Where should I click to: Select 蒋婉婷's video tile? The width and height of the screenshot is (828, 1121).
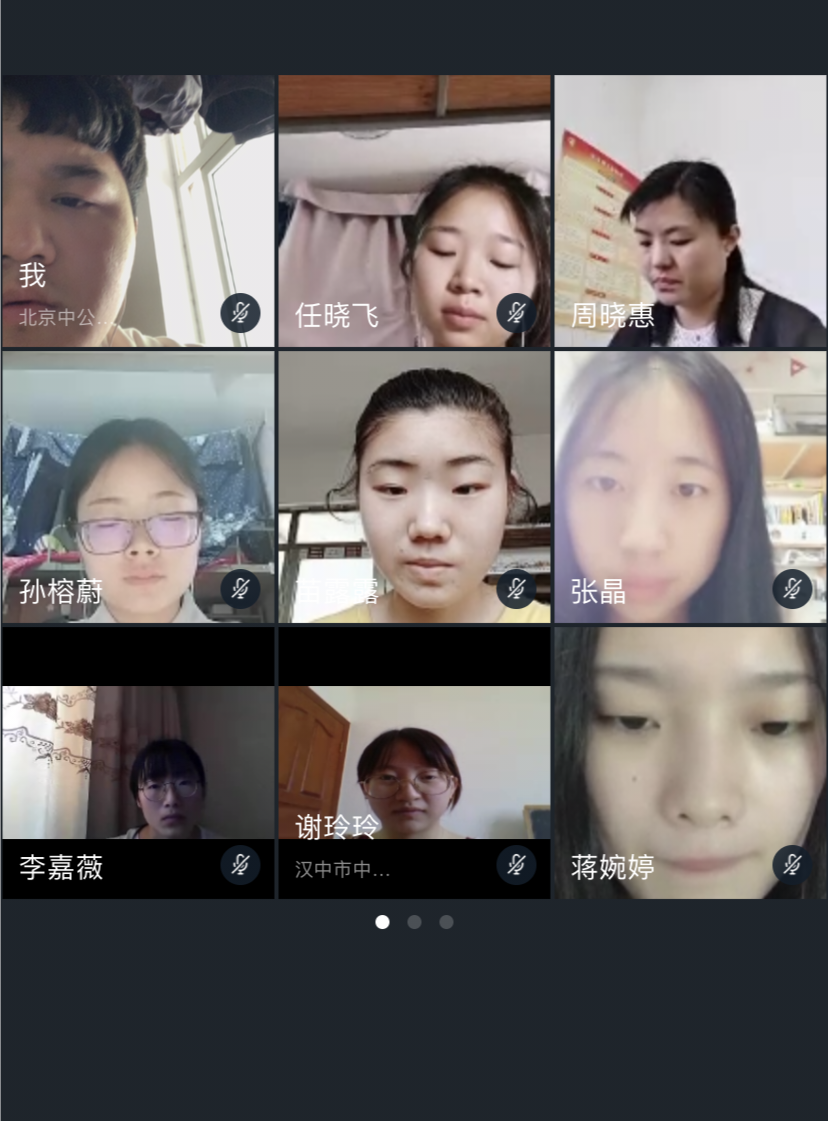point(691,763)
